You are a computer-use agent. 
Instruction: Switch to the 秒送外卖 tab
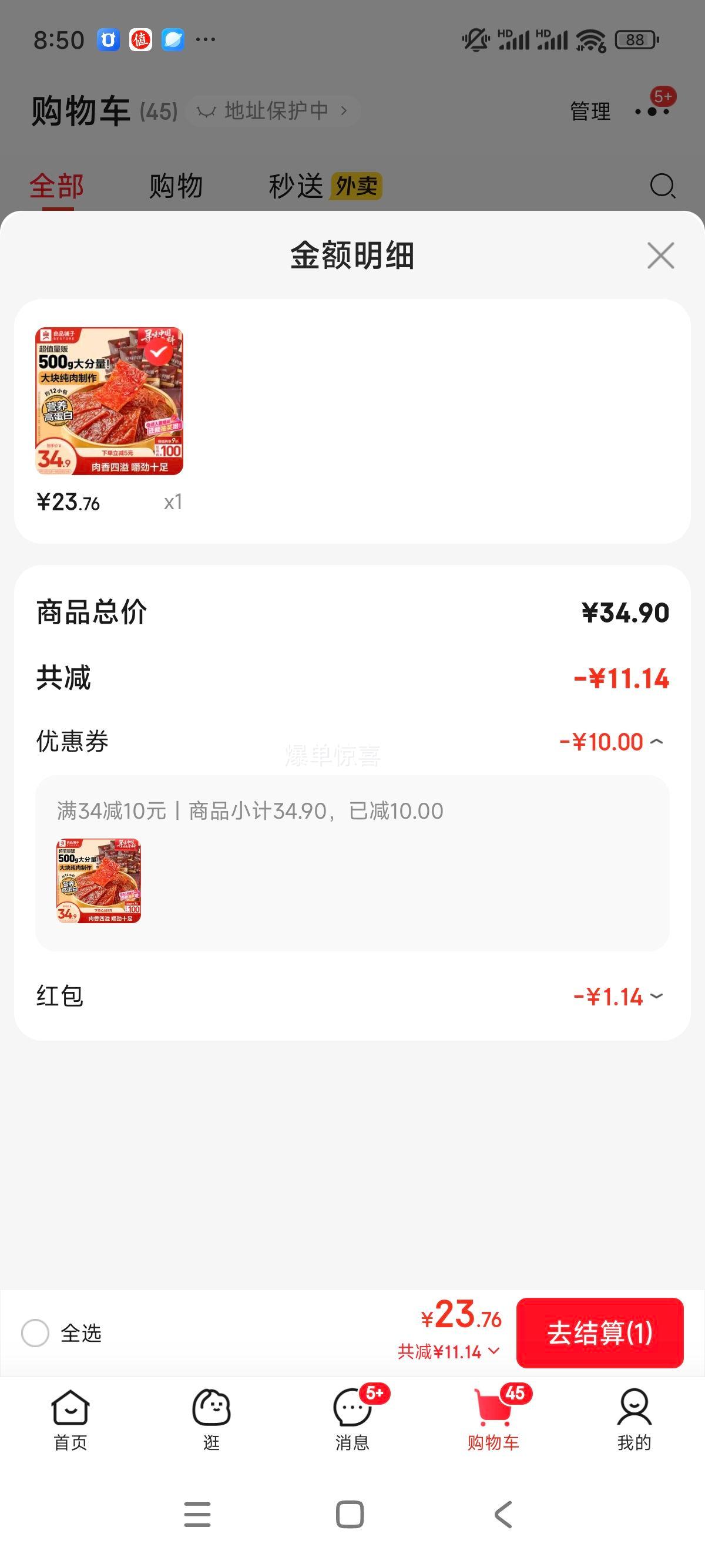point(322,186)
